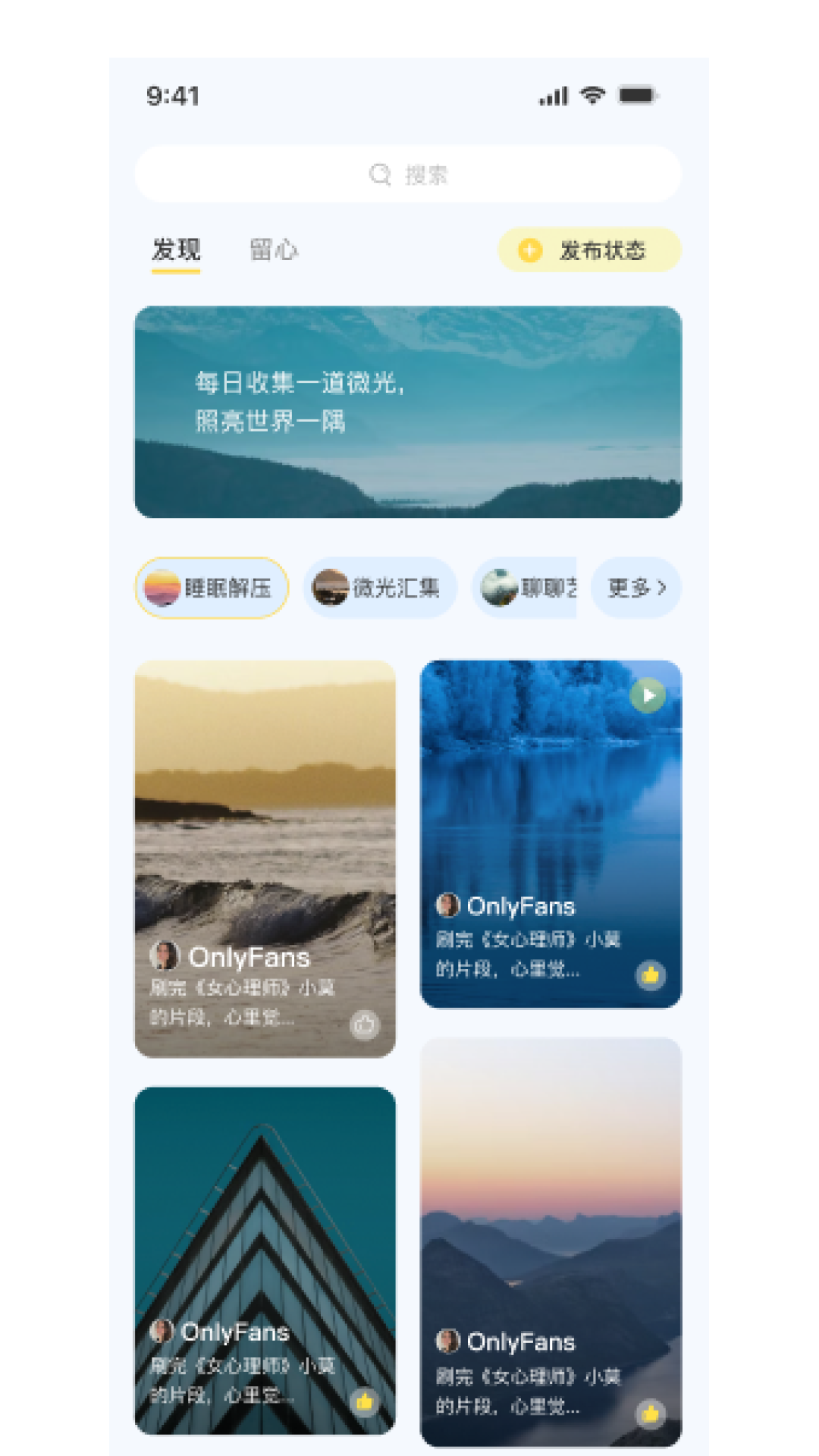Screen dimensions: 819x1456
Task: Open the 每日收集一道微光 banner
Action: pos(408,409)
